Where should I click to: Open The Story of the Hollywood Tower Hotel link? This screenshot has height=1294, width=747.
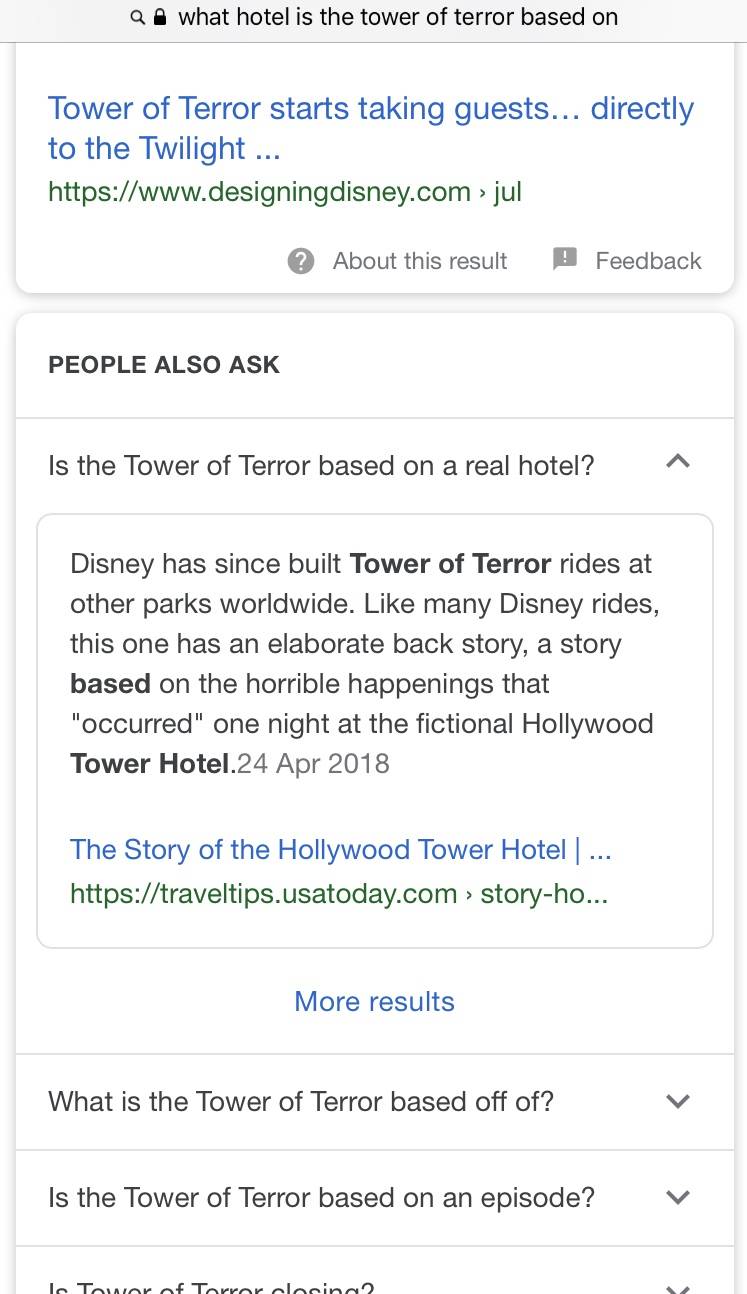click(x=340, y=850)
